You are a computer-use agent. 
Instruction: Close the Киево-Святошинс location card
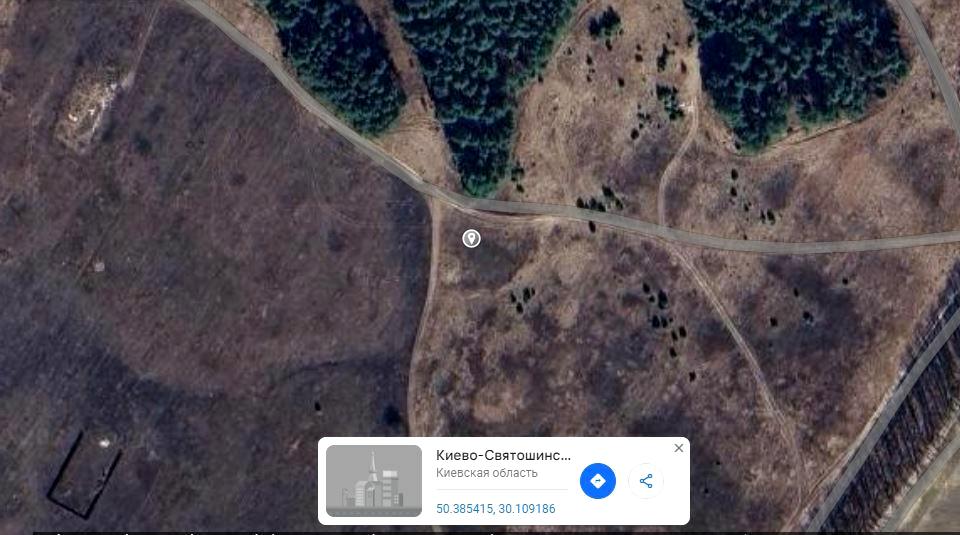point(679,448)
